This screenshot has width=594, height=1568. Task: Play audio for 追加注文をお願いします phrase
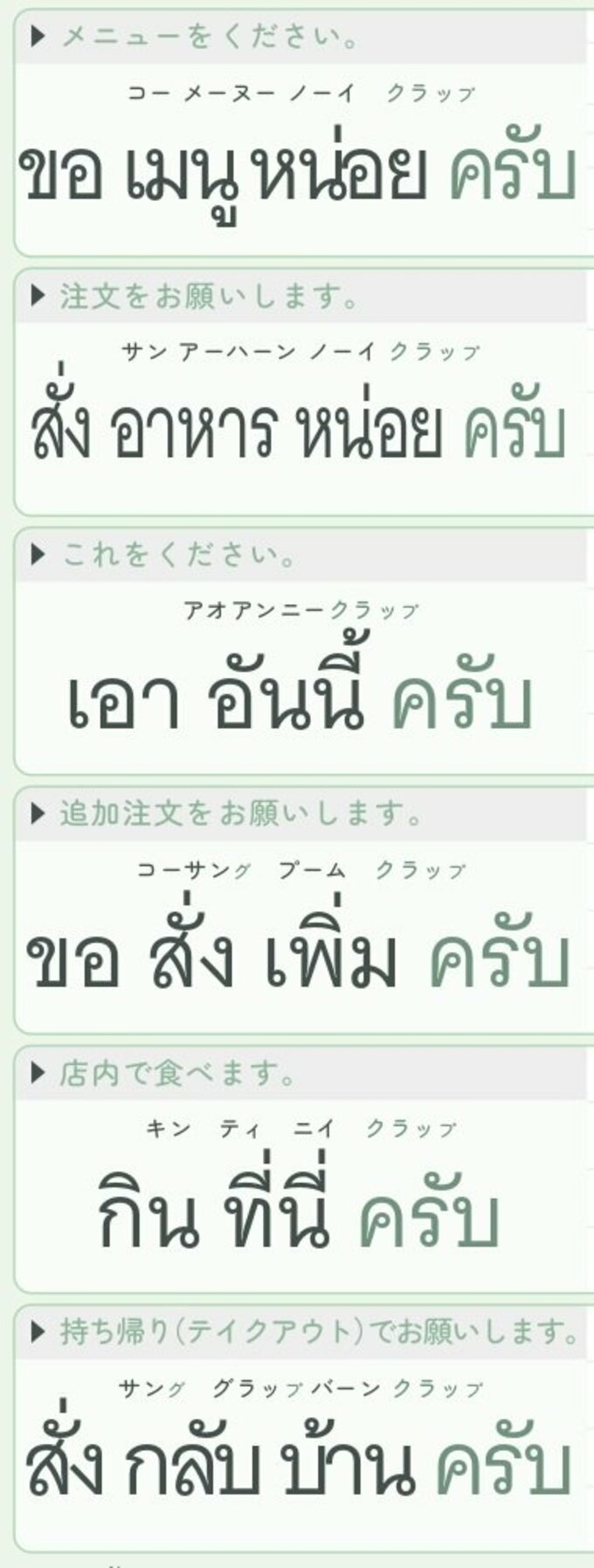pos(38,813)
